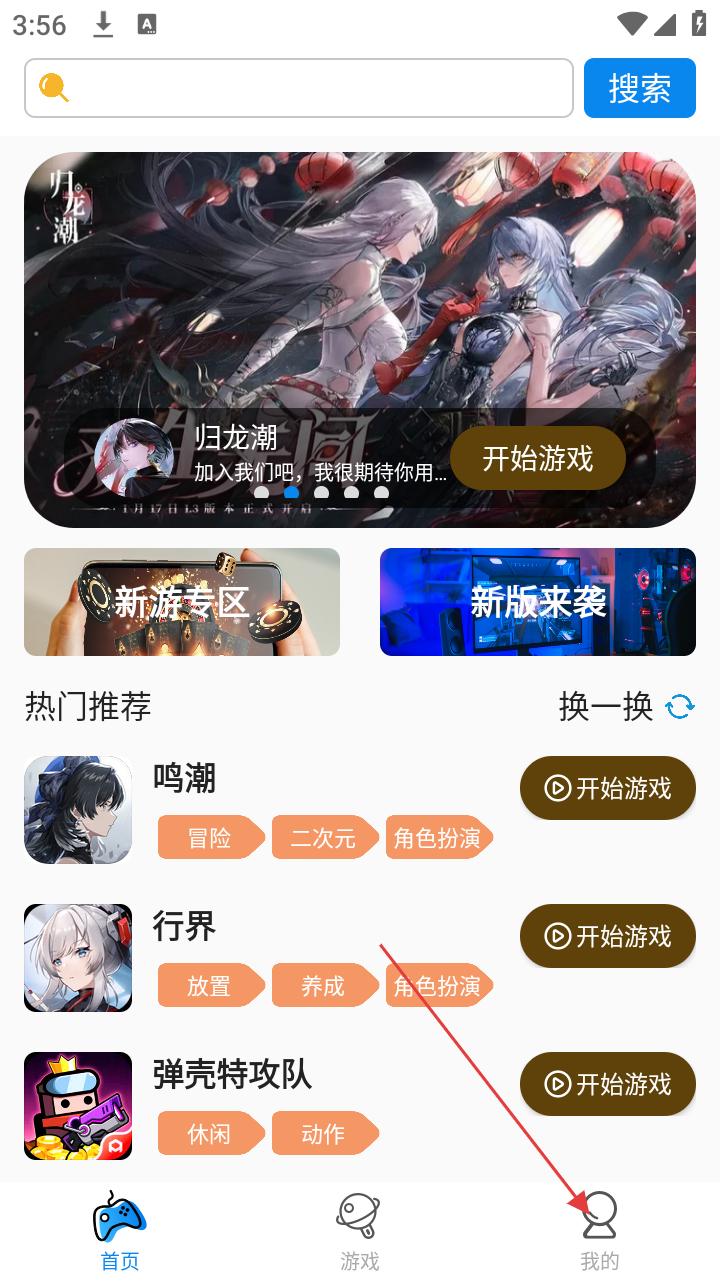720x1280 pixels.
Task: Select the 二次元 tag under 鸣潮
Action: click(x=322, y=838)
